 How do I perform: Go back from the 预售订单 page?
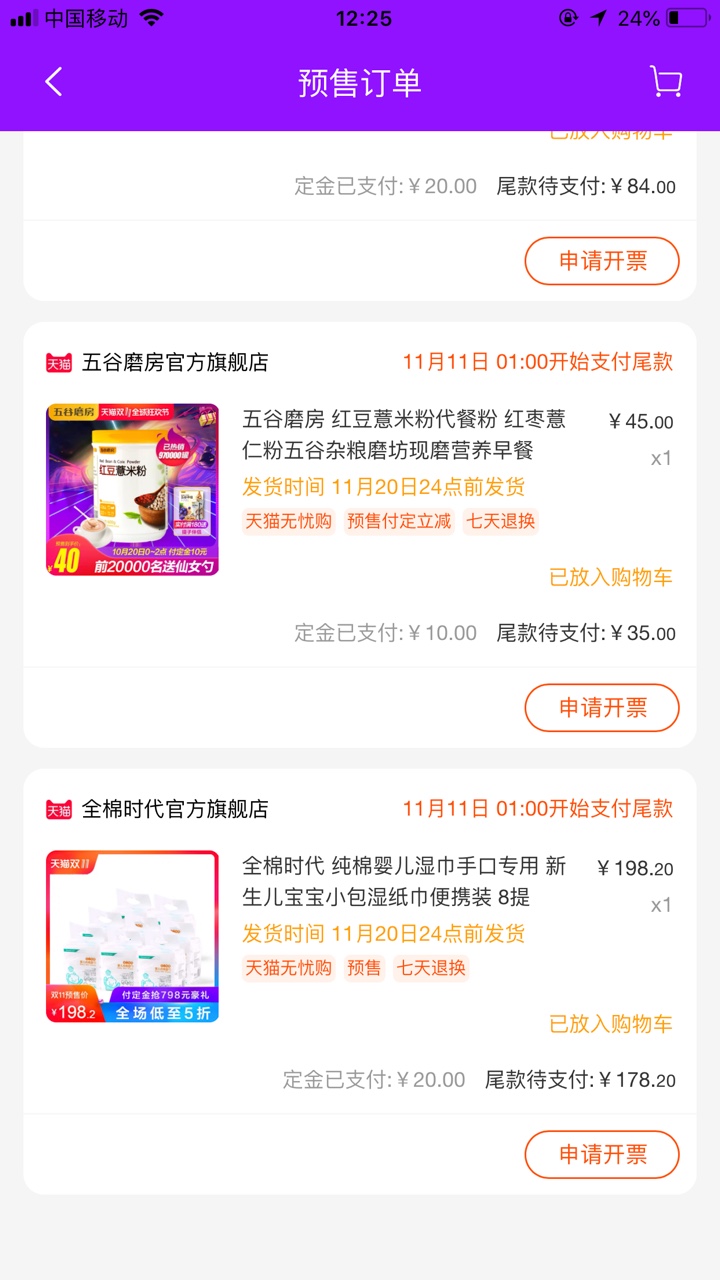(54, 82)
